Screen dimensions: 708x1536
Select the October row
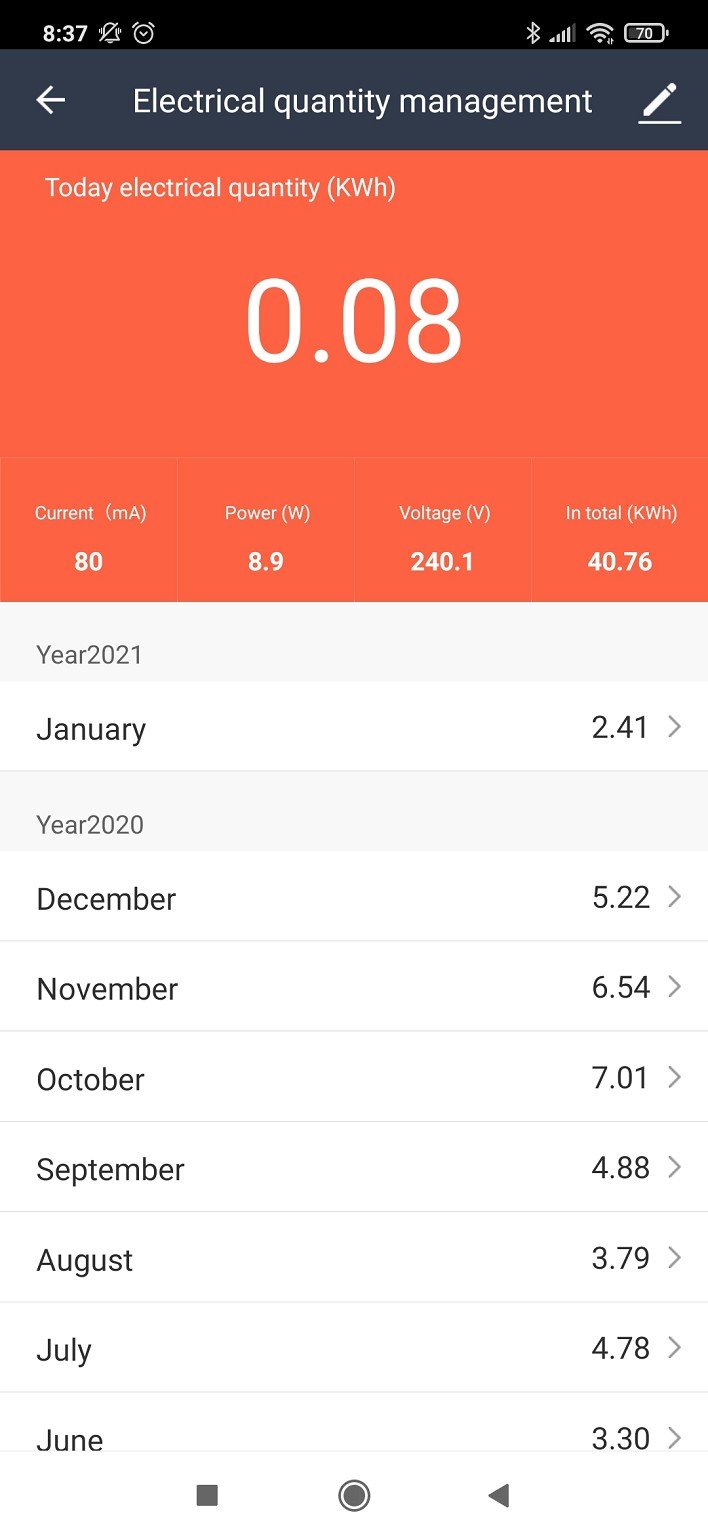click(x=354, y=1077)
